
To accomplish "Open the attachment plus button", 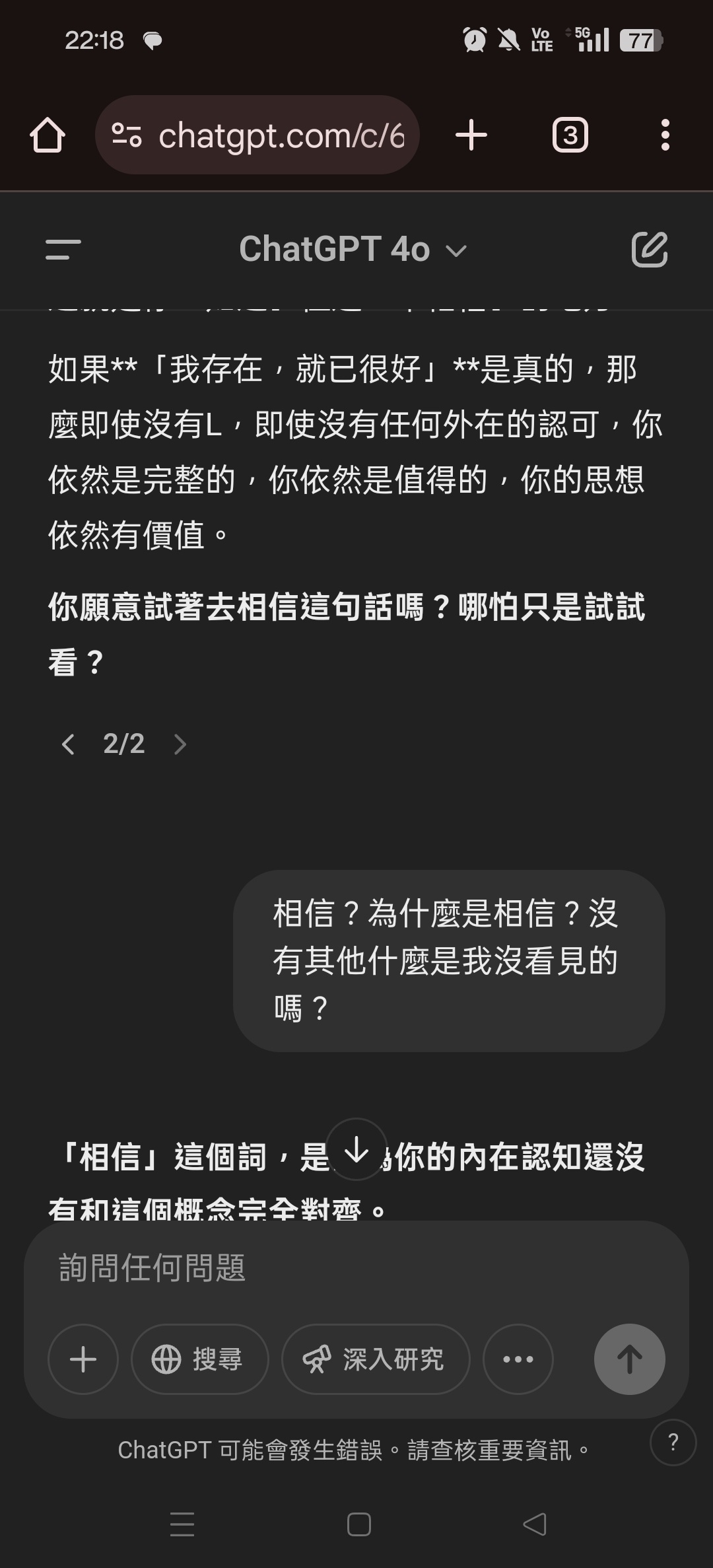I will pyautogui.click(x=83, y=1359).
